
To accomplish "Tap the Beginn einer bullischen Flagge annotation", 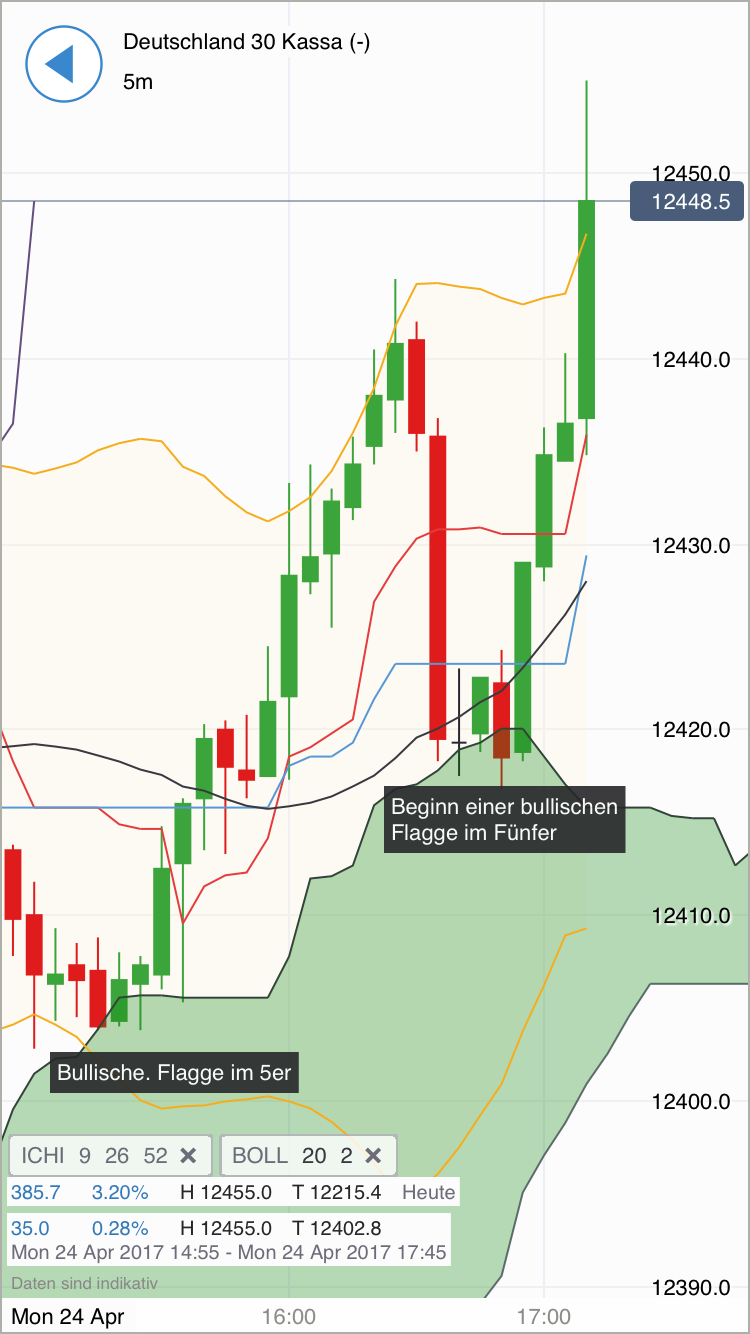I will click(504, 819).
